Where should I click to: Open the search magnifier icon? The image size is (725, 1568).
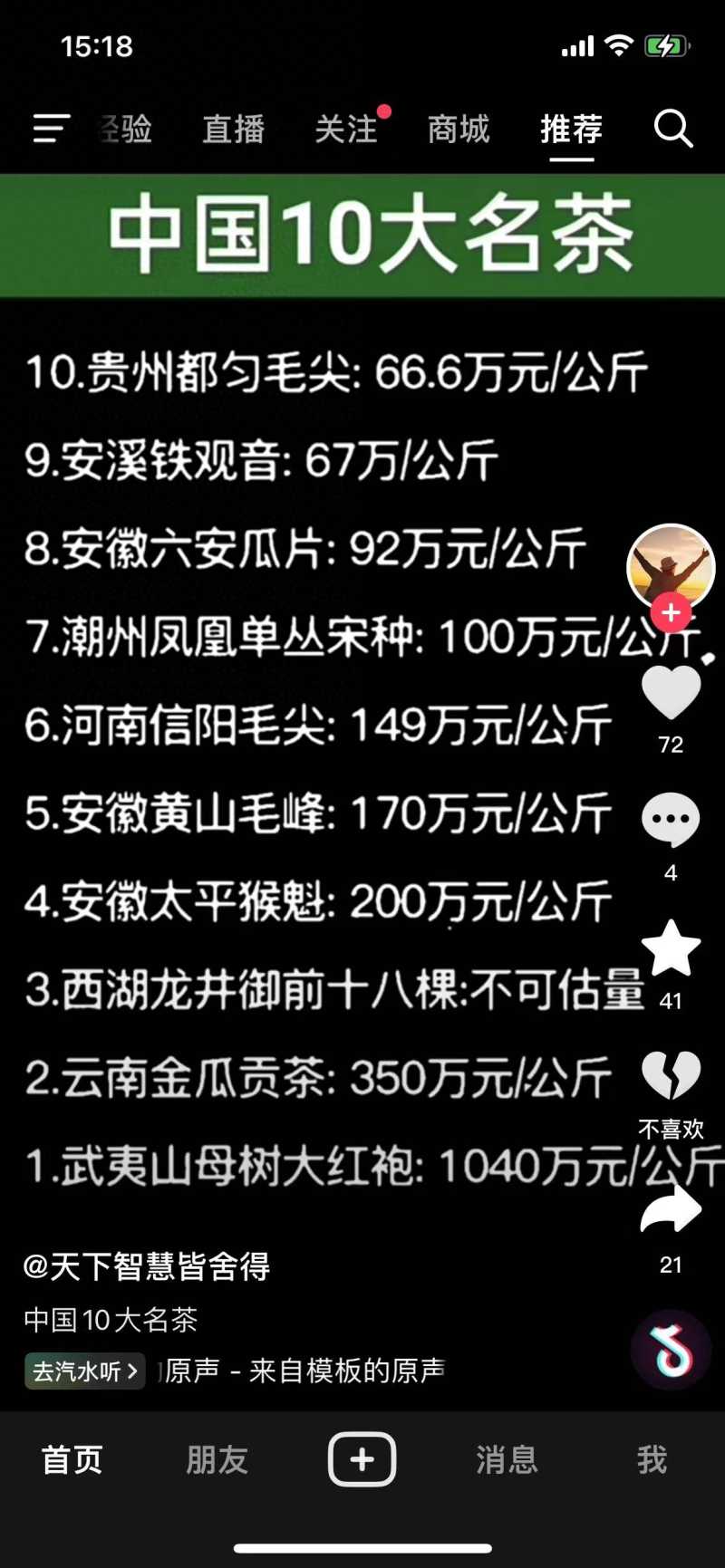pos(673,130)
